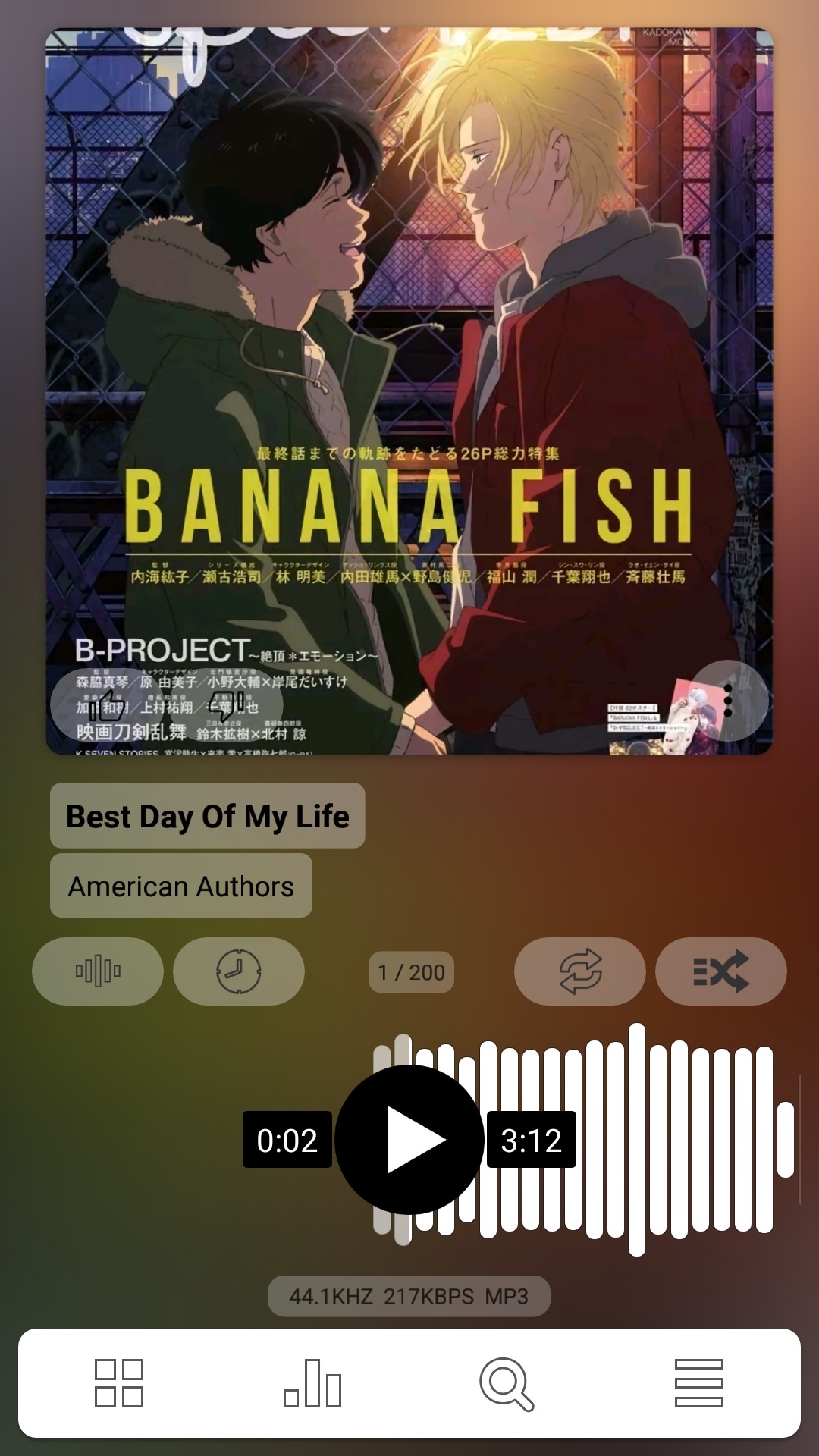Image resolution: width=819 pixels, height=1456 pixels.
Task: Open the library grid tab
Action: pyautogui.click(x=119, y=1383)
